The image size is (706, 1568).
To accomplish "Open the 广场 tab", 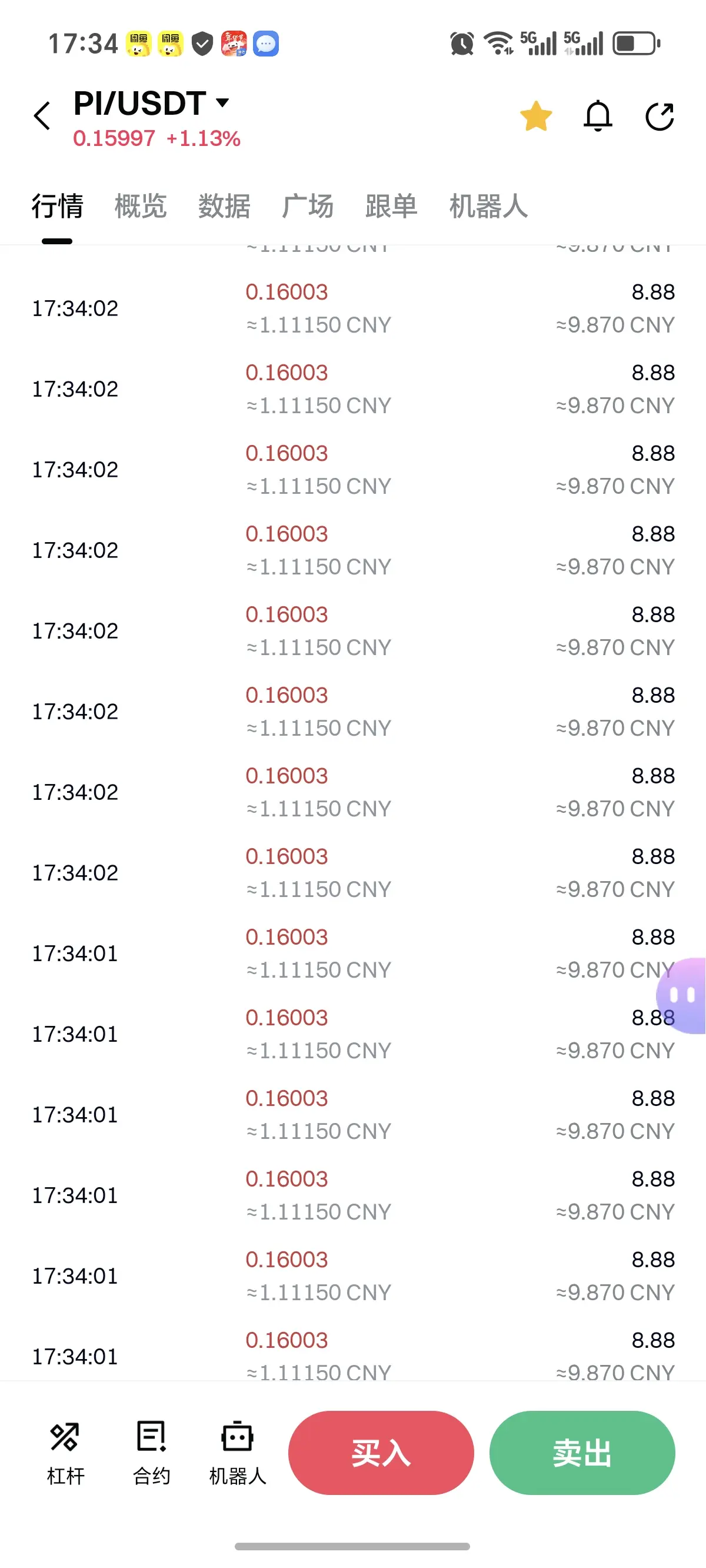I will coord(307,206).
